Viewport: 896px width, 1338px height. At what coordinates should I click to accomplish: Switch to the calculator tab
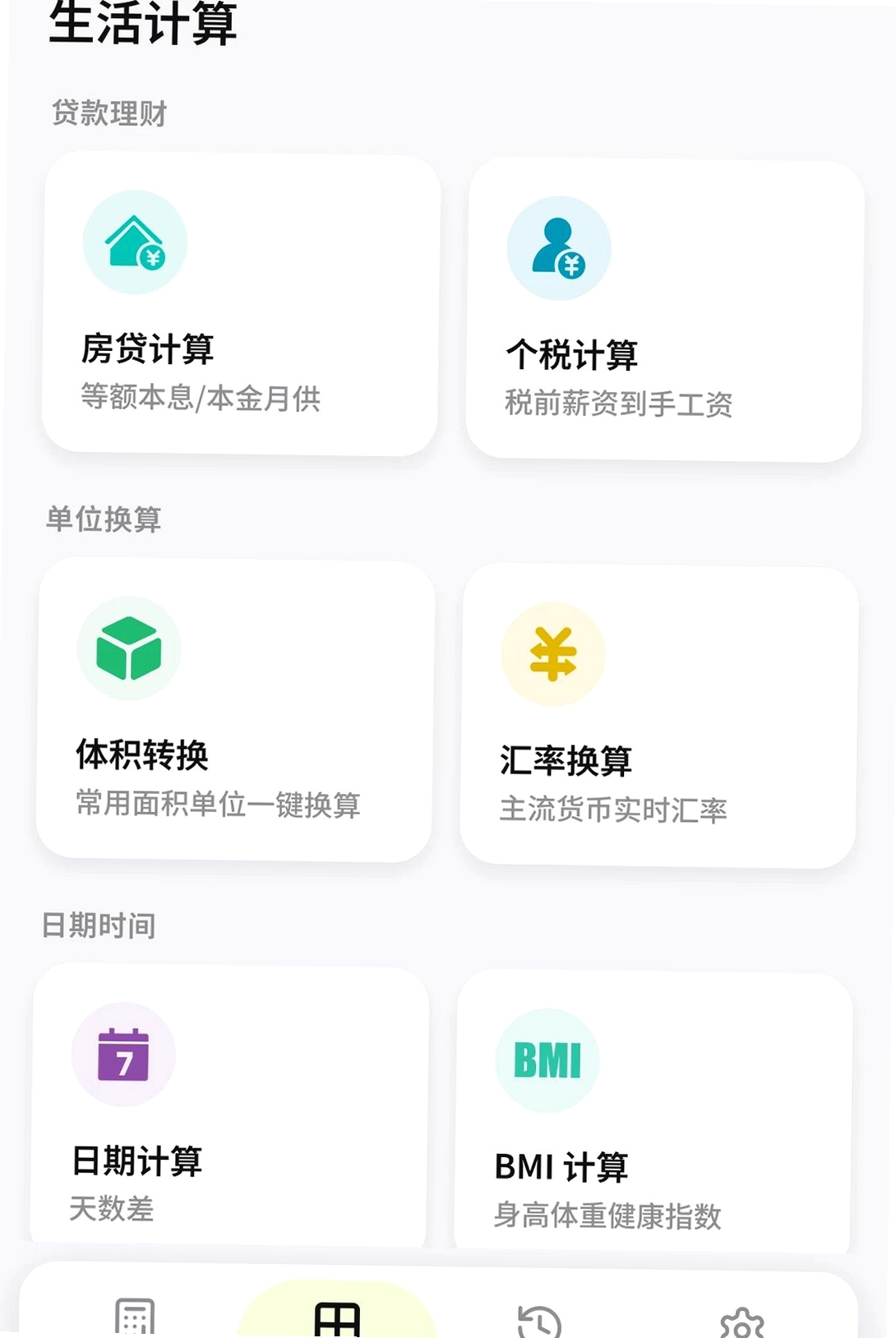point(135,1316)
